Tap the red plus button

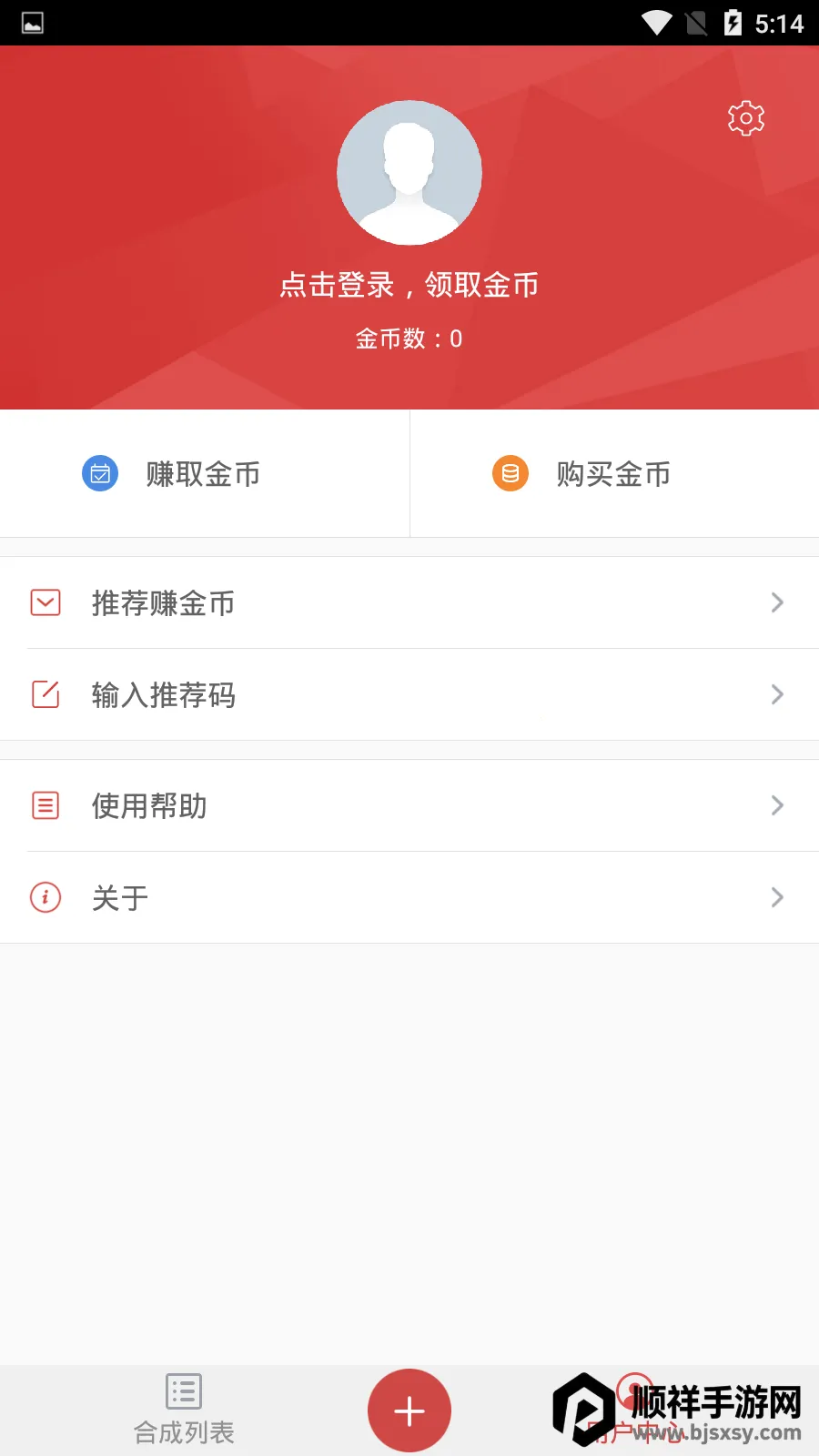409,1410
